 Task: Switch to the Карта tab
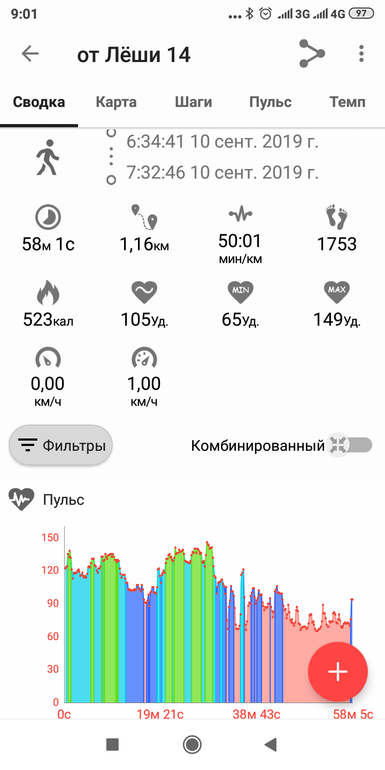[116, 103]
